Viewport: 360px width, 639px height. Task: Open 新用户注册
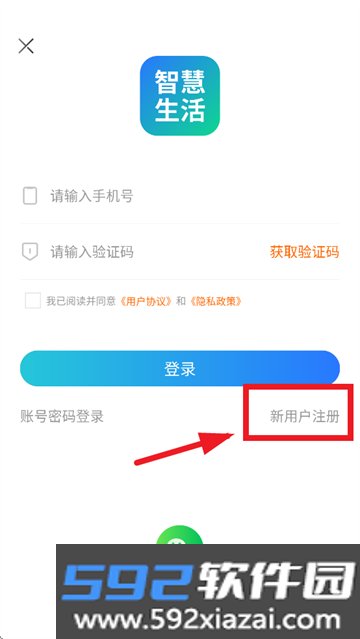click(x=305, y=416)
